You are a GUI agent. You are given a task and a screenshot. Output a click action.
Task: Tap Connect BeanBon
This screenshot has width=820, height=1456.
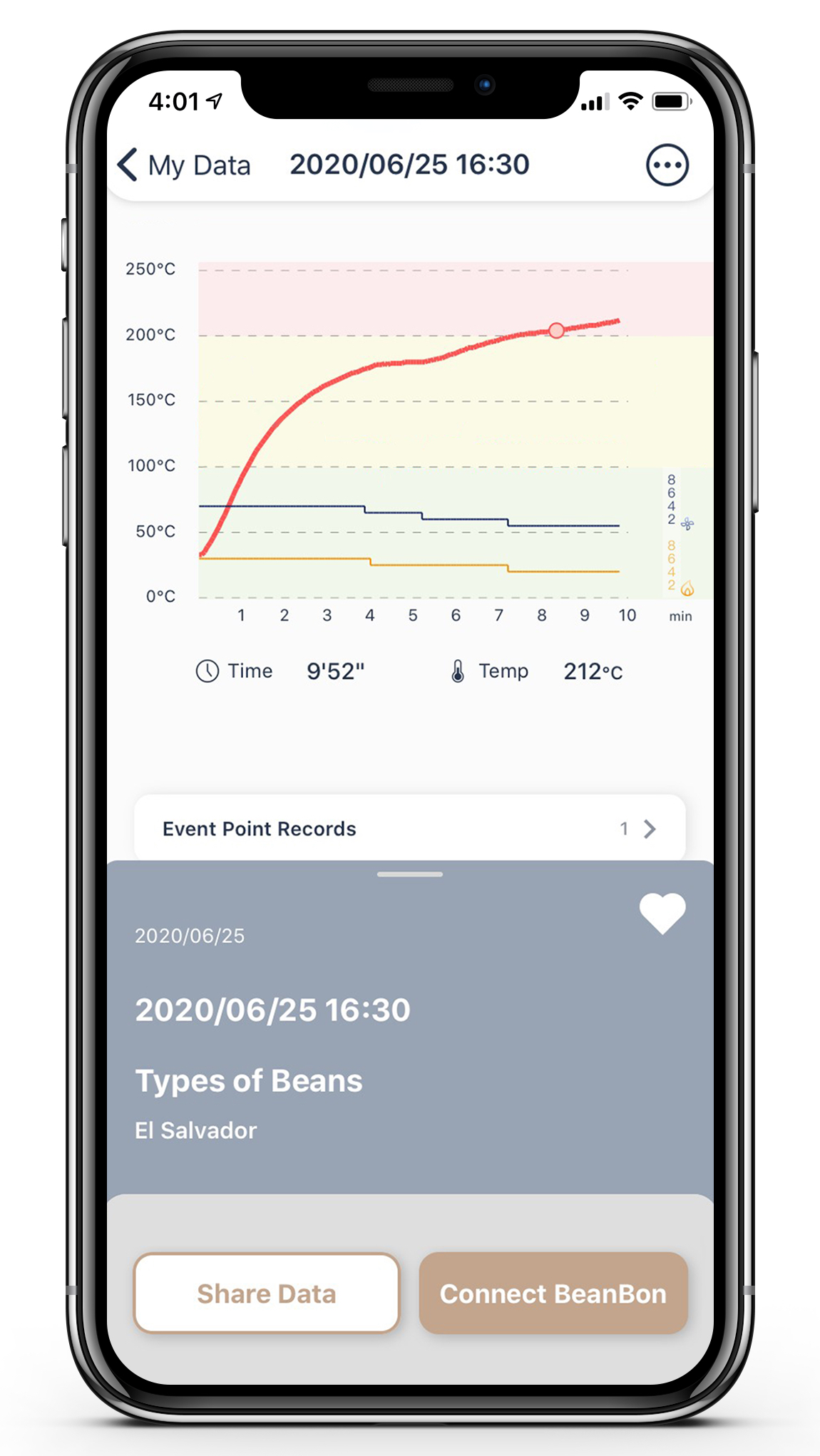[x=553, y=1293]
